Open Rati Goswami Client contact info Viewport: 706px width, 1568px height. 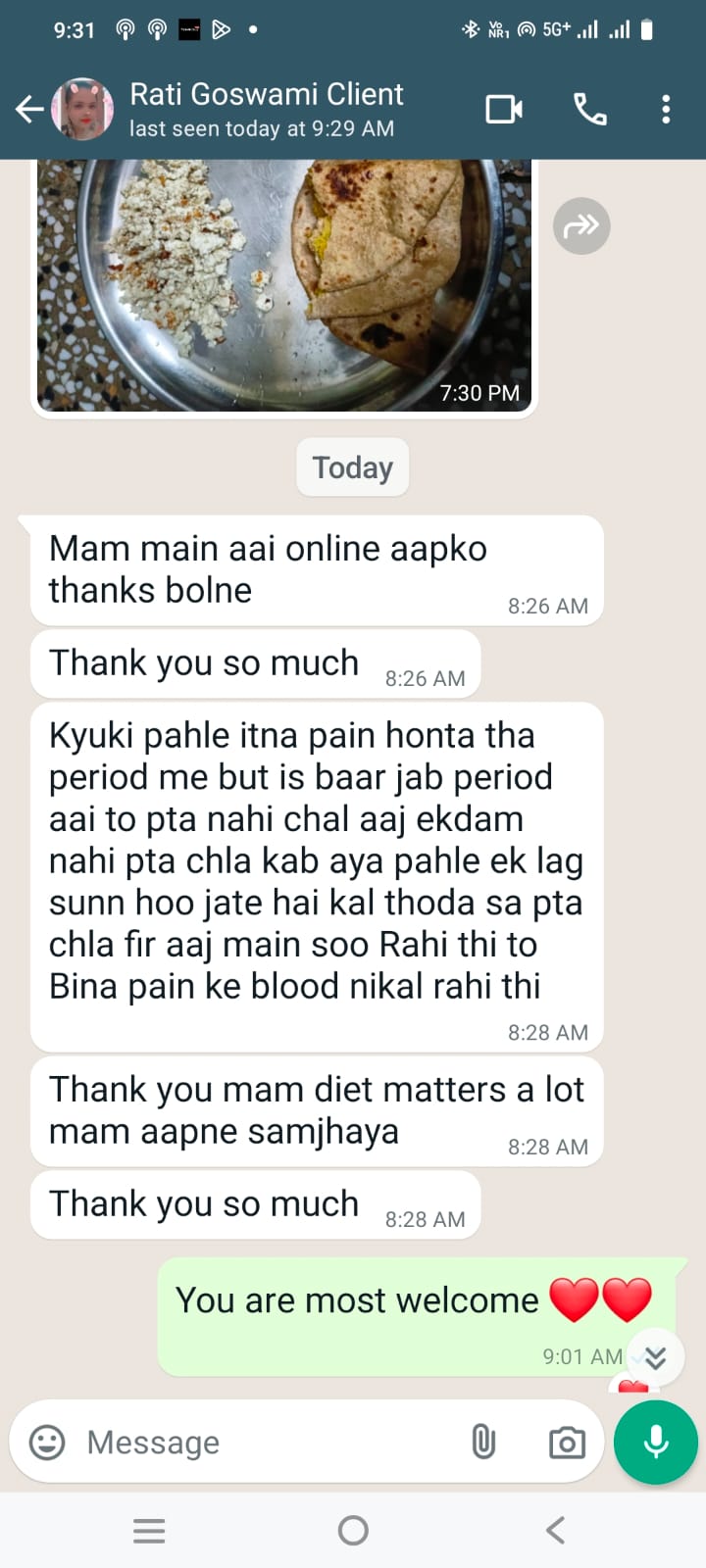click(267, 109)
